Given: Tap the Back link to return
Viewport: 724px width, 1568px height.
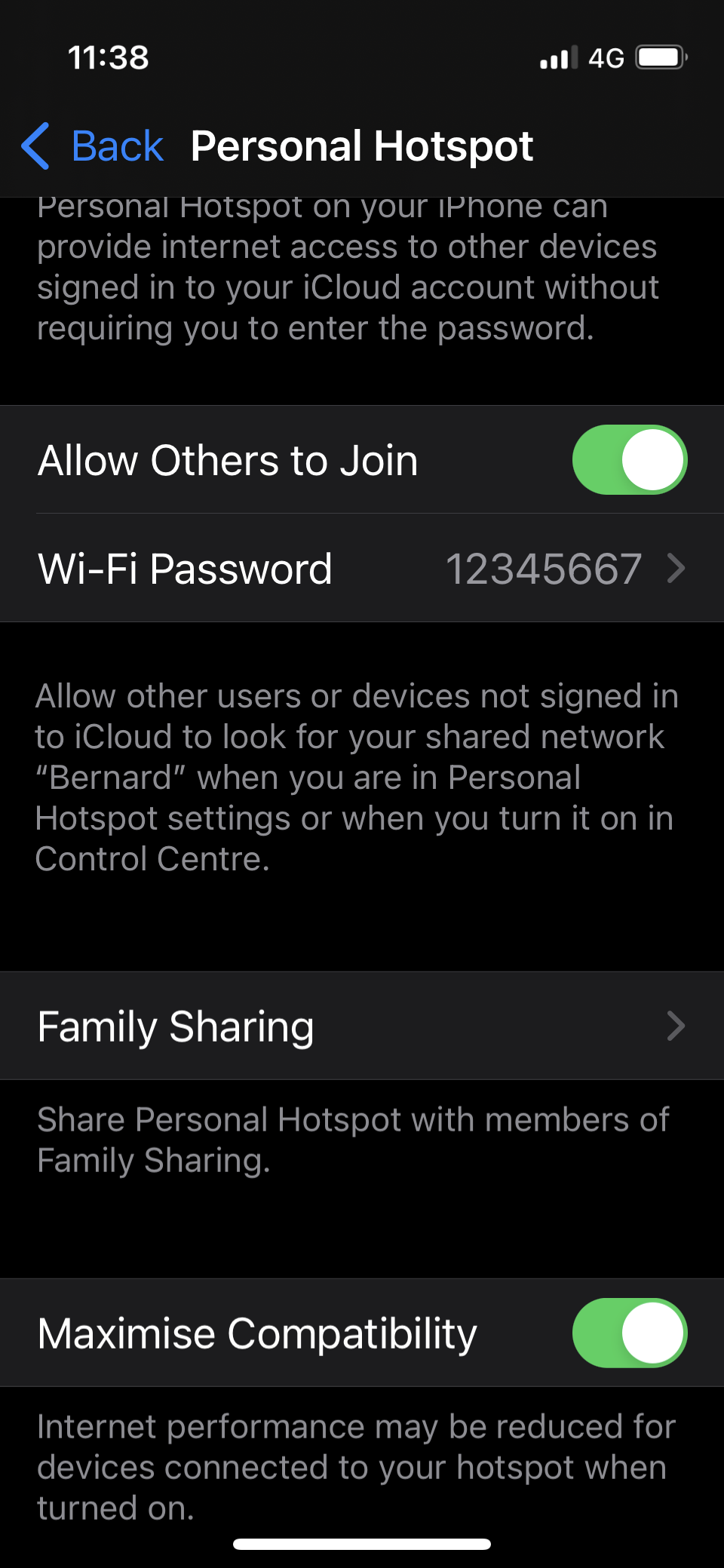Looking at the screenshot, I should [x=118, y=146].
